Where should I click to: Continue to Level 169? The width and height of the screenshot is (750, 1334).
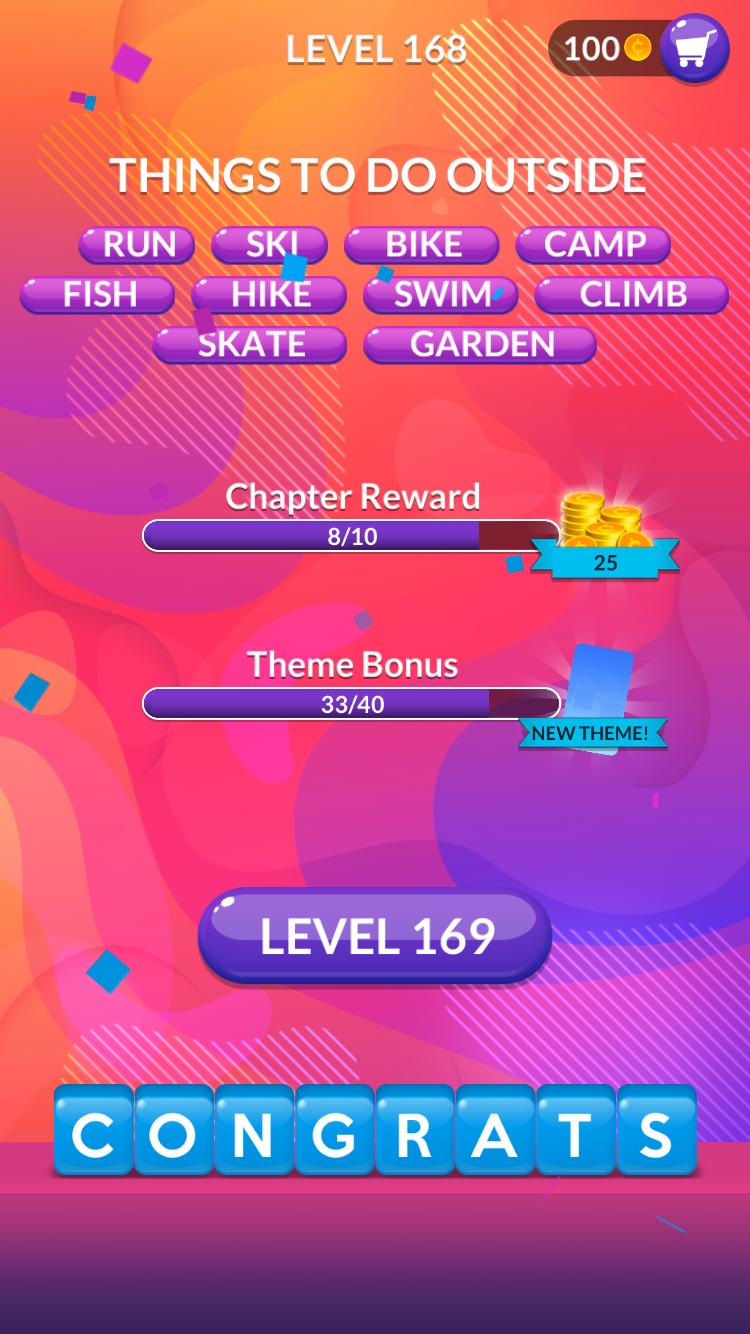pyautogui.click(x=375, y=935)
